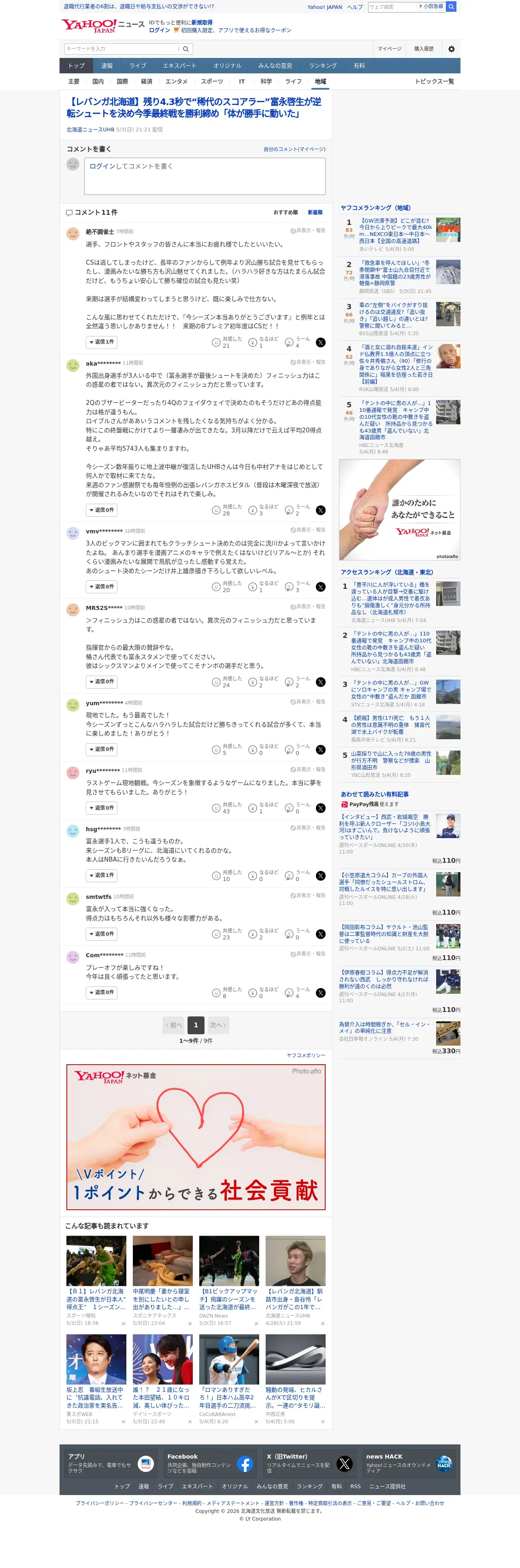The image size is (520, 1568).
Task: Go to next comments page 次へ
Action: coord(218,1025)
